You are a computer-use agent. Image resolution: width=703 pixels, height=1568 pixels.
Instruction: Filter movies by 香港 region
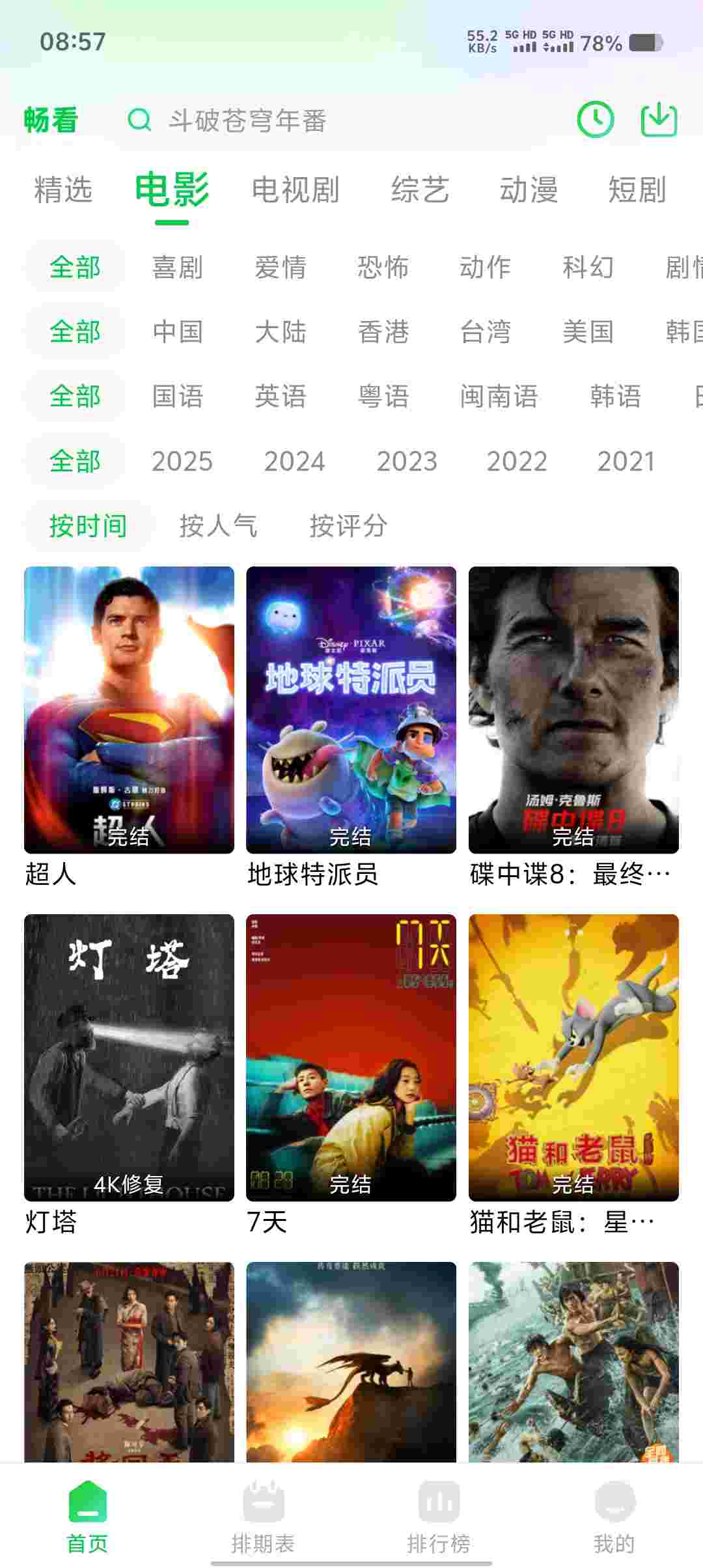pyautogui.click(x=383, y=332)
